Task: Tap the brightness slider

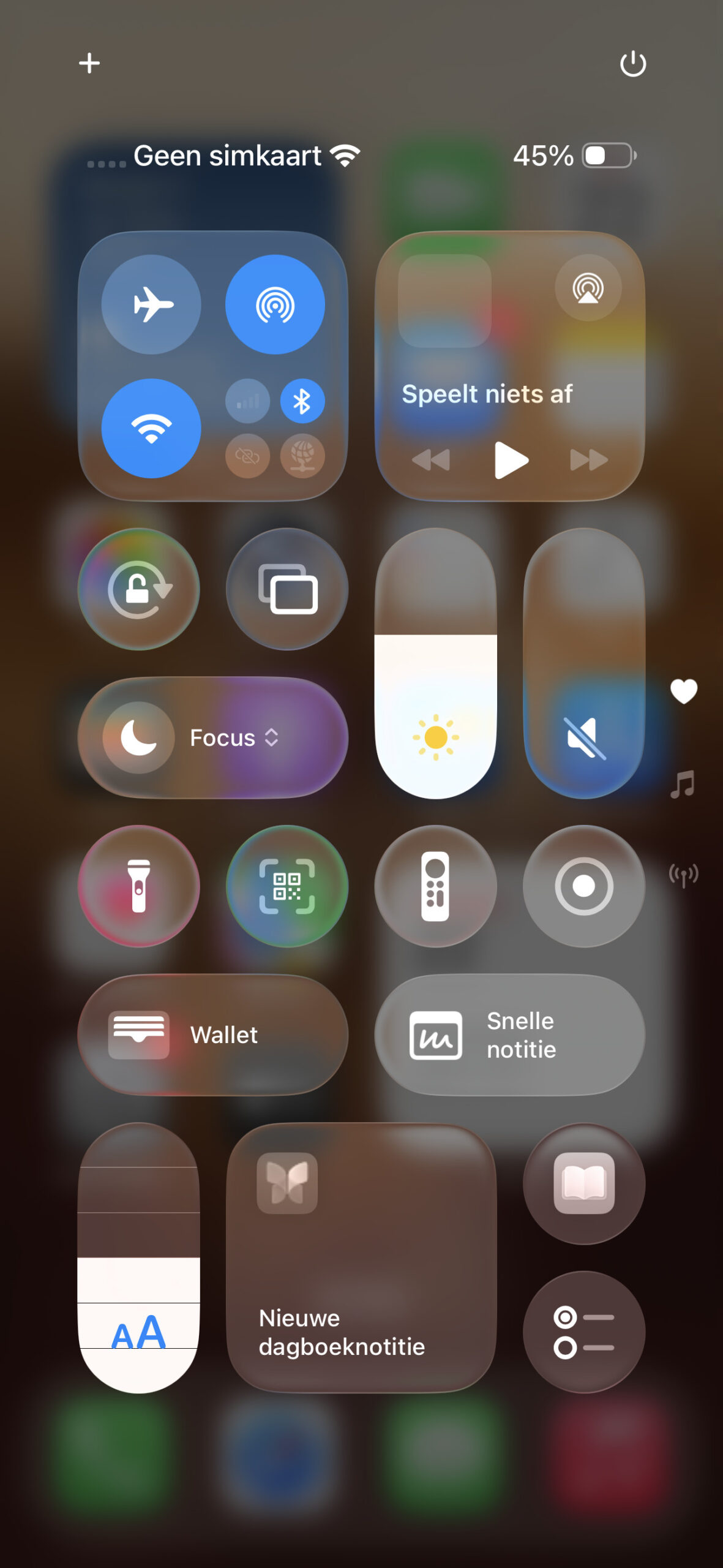Action: (435, 663)
